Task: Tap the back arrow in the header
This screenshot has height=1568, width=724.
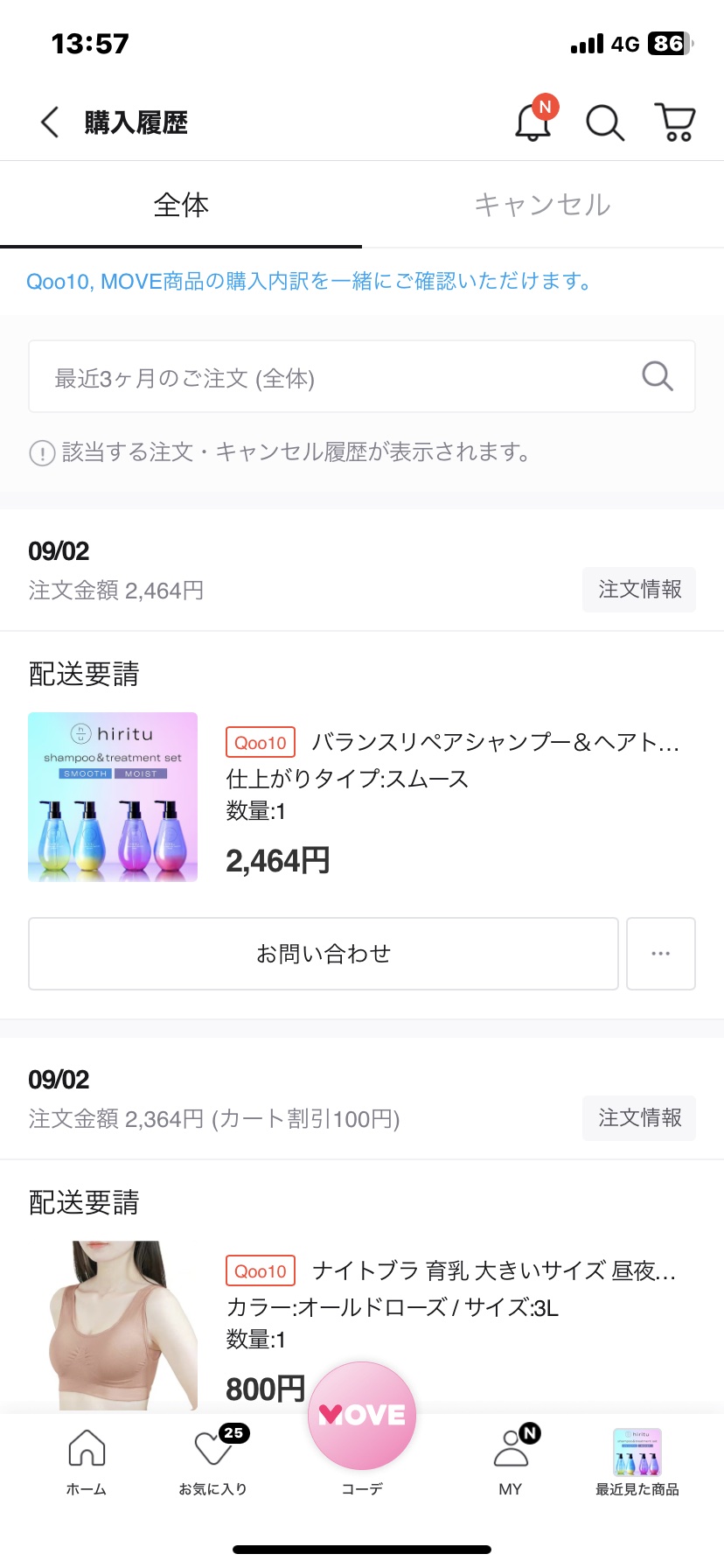Action: click(x=48, y=122)
